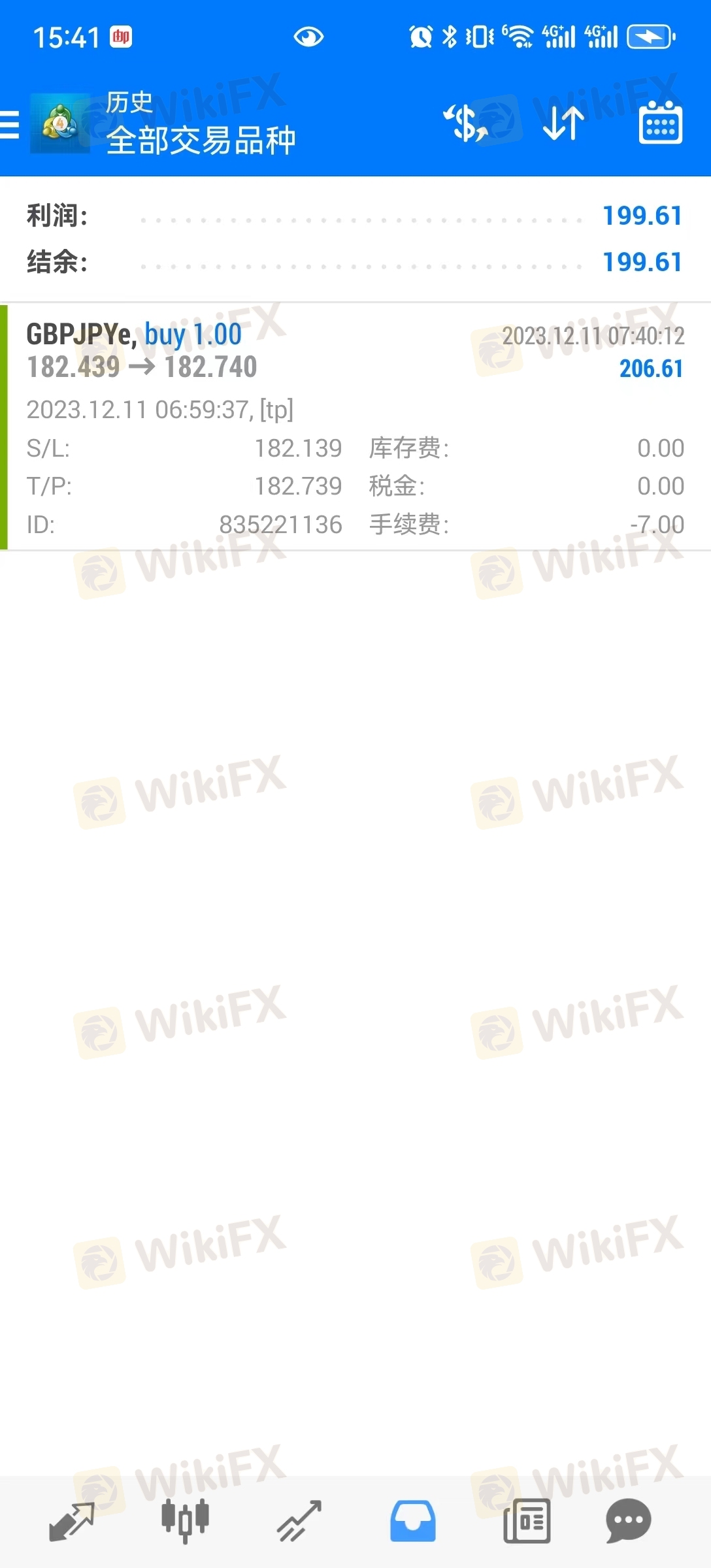Go to the News tab
The width and height of the screenshot is (711, 1568).
[527, 1521]
